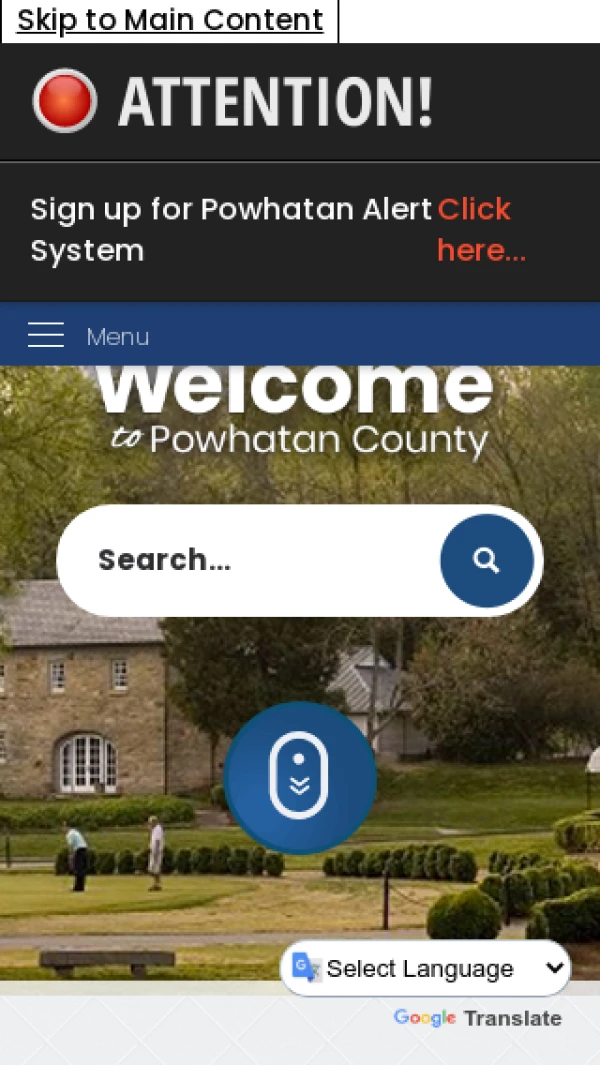Open the Click here alert signup link
600x1065 pixels.
(x=480, y=229)
